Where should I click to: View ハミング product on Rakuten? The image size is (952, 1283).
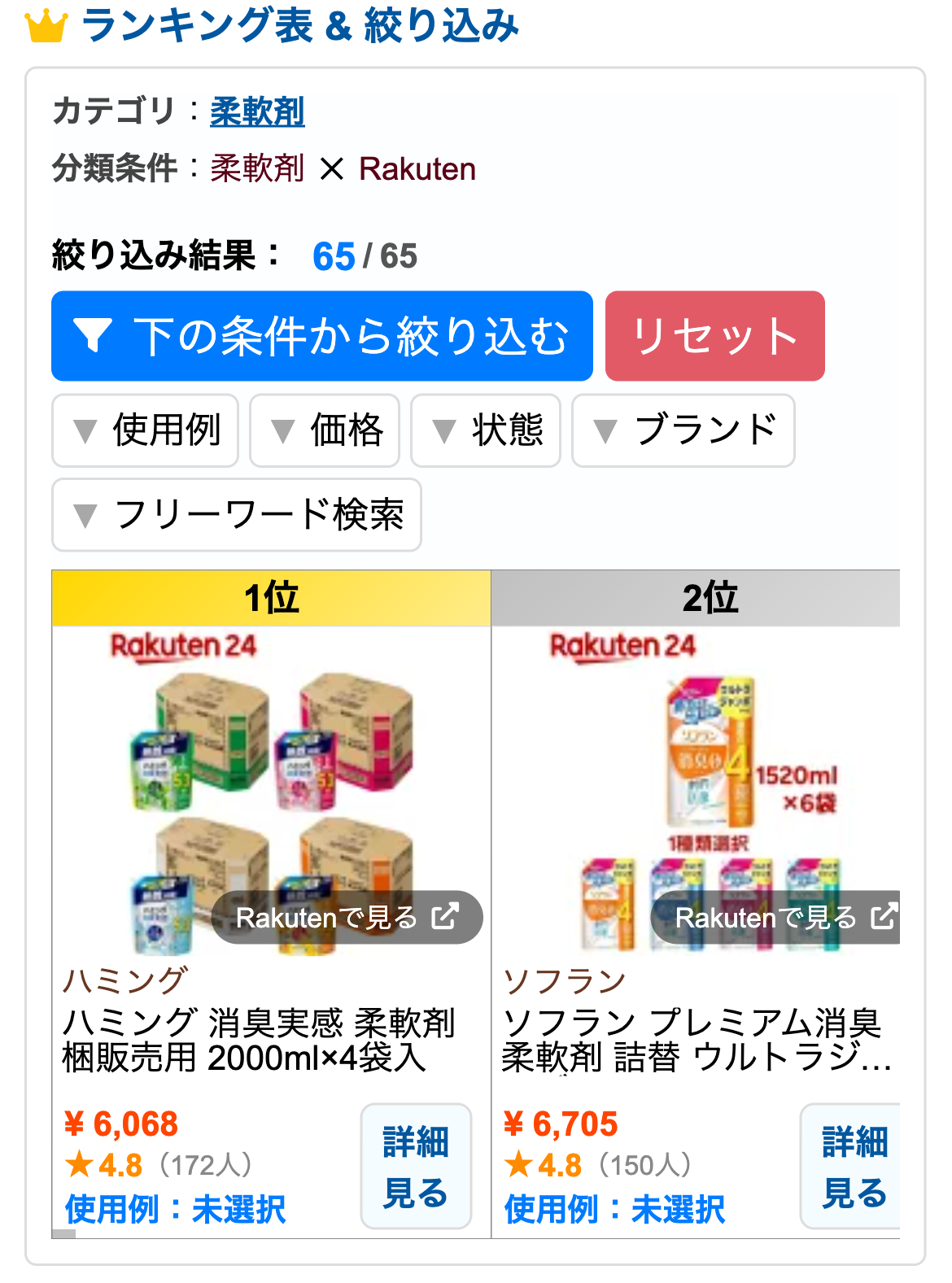pyautogui.click(x=347, y=918)
